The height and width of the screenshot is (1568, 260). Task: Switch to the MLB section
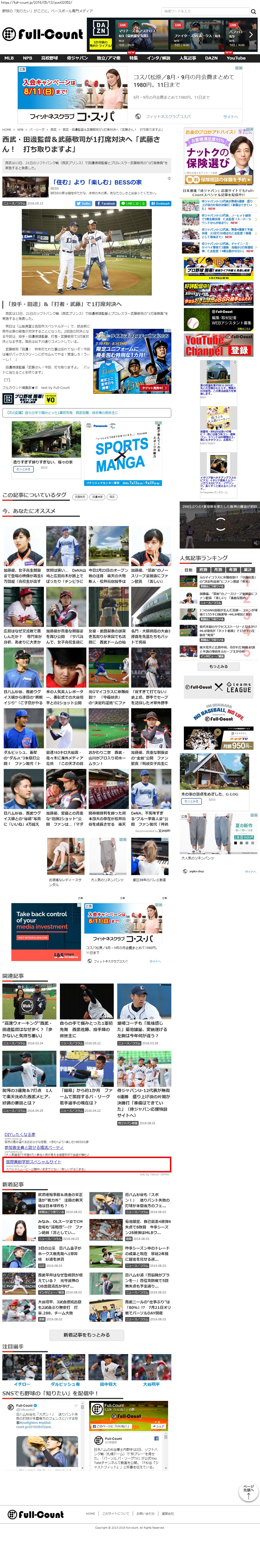[x=9, y=58]
